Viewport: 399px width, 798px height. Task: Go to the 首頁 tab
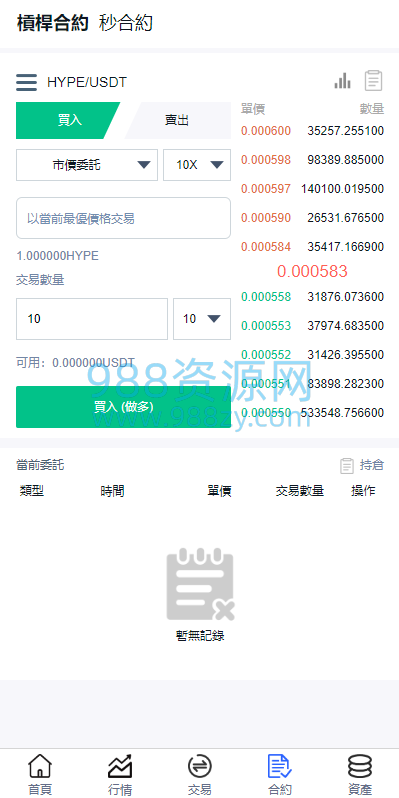[x=40, y=775]
